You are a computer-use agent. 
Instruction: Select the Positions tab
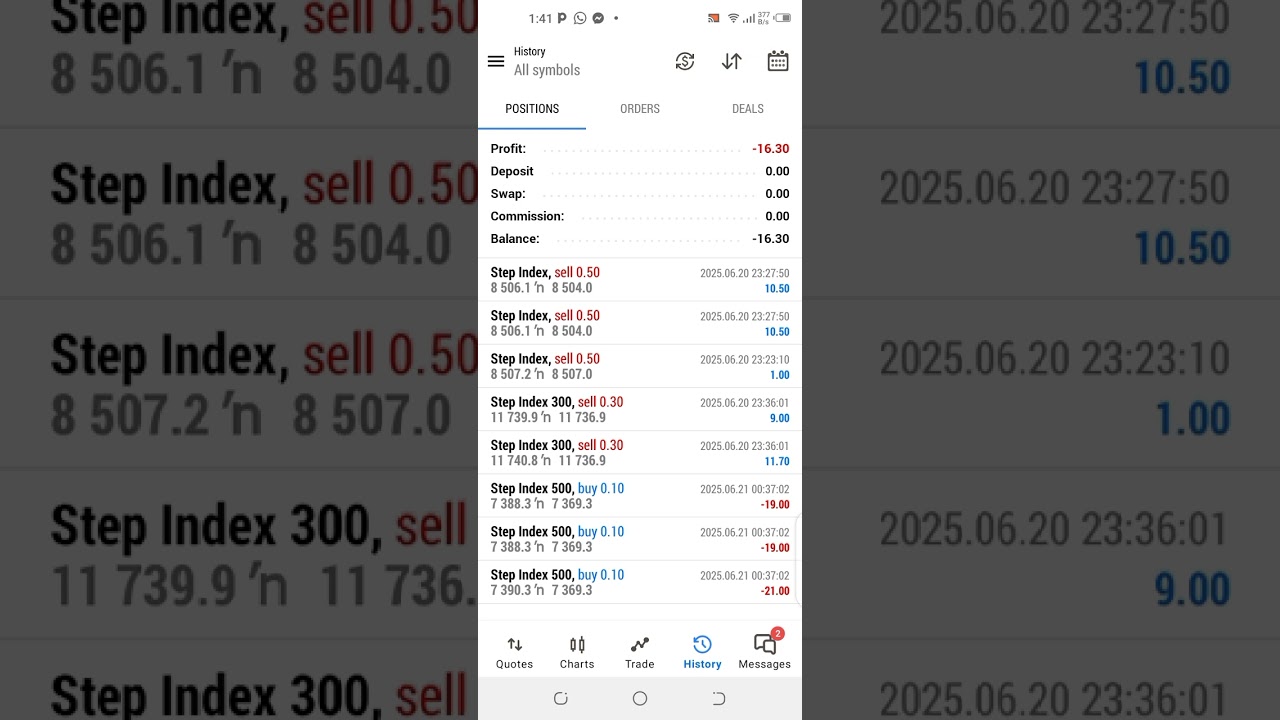532,109
